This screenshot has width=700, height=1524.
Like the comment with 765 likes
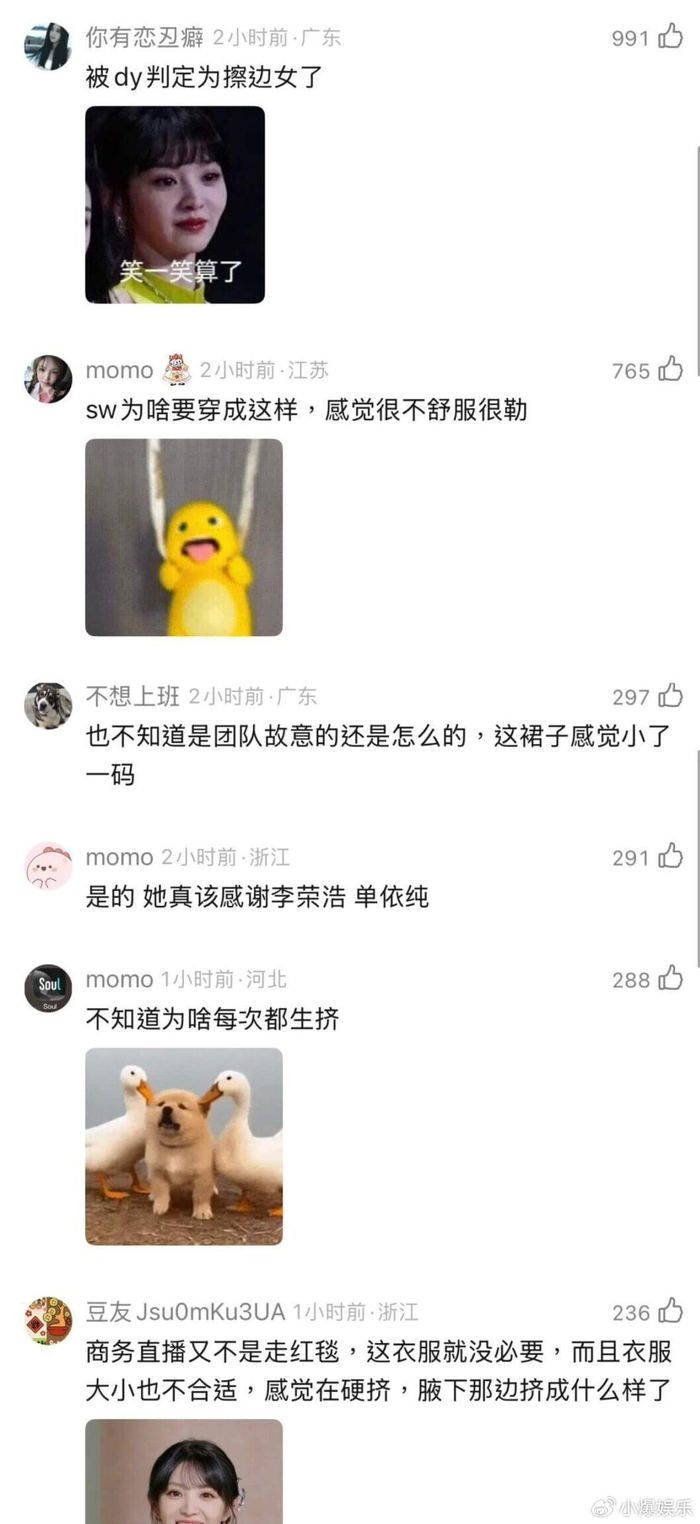tap(671, 370)
